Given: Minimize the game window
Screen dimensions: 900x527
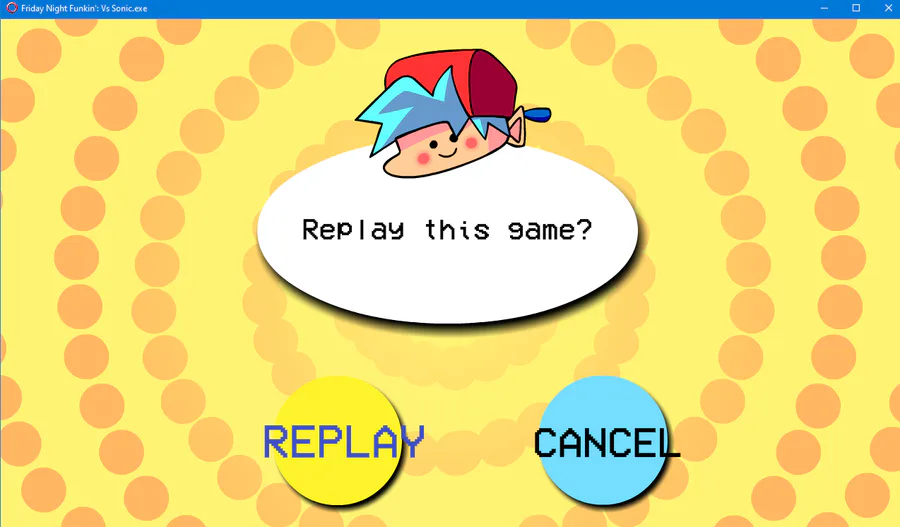Looking at the screenshot, I should click(826, 7).
